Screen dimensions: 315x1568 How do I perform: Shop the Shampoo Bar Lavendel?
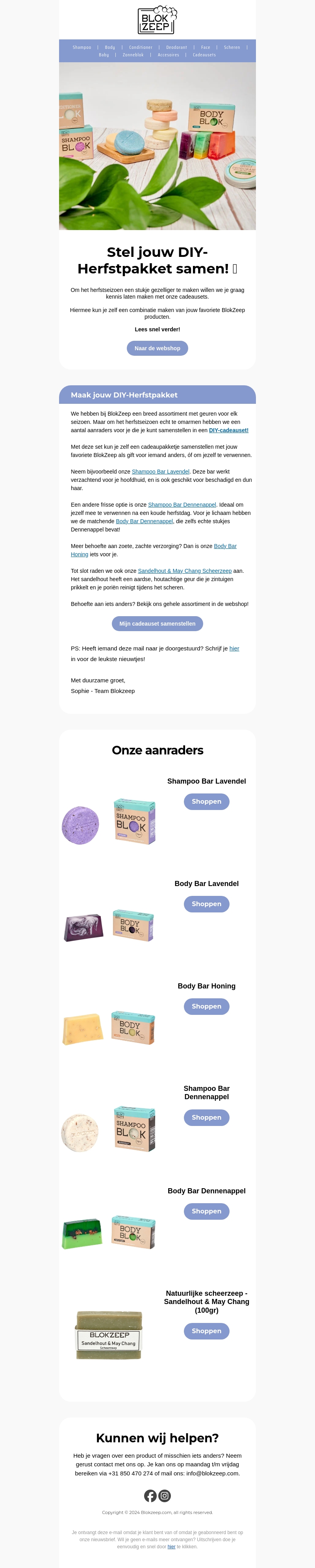(206, 802)
